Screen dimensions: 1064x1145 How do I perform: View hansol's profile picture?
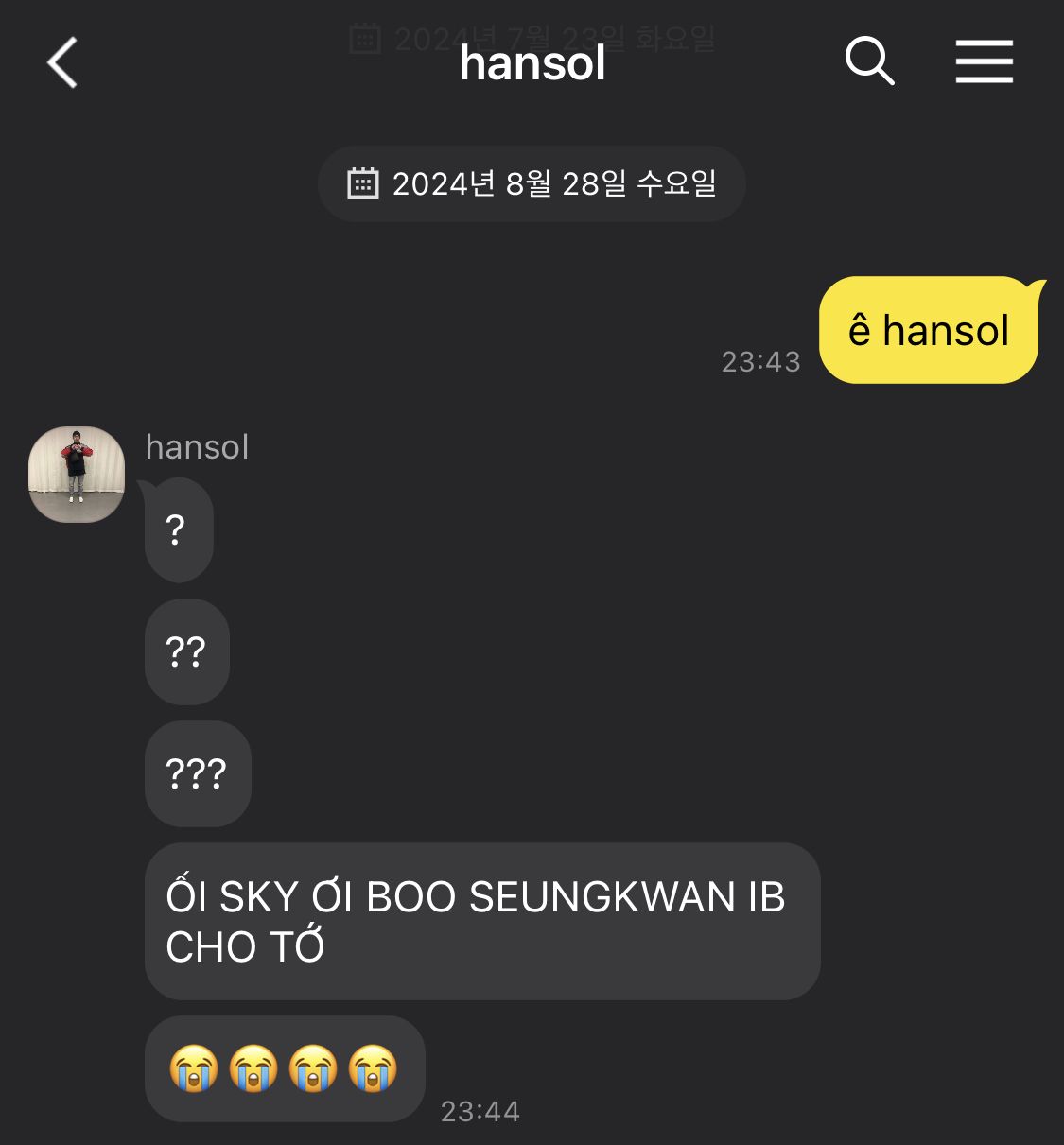77,475
